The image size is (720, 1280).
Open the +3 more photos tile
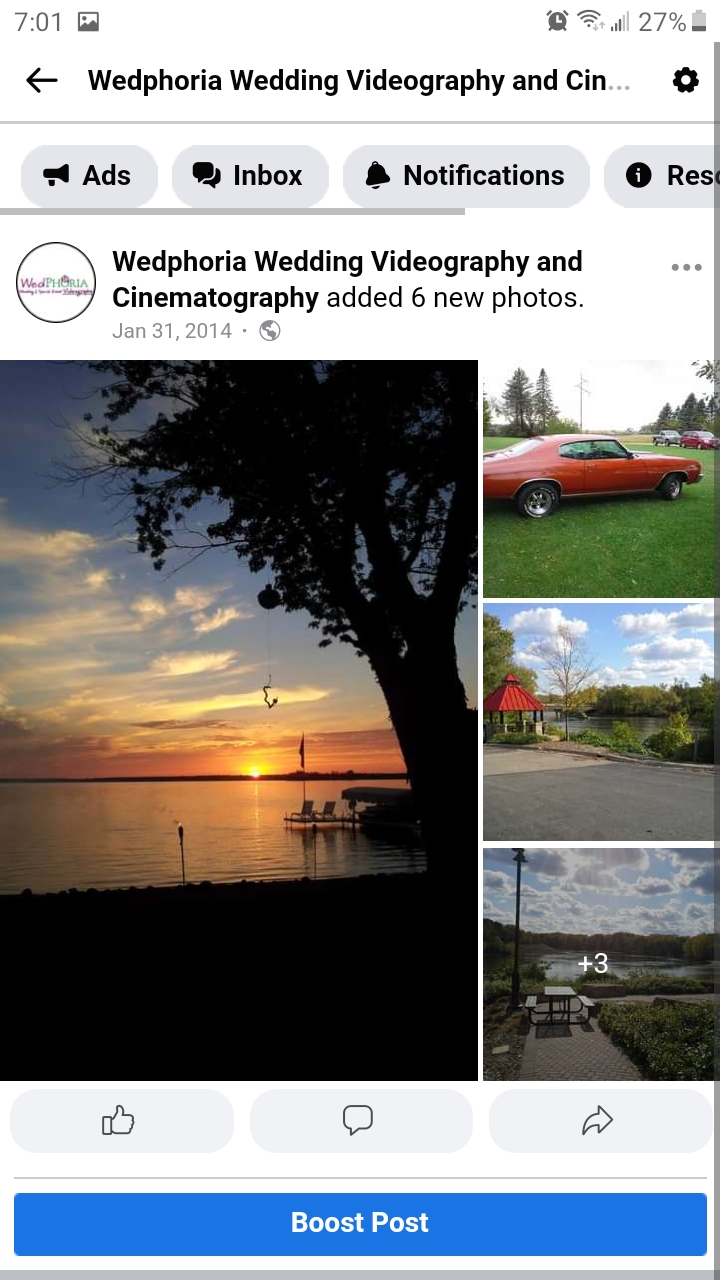[x=600, y=964]
